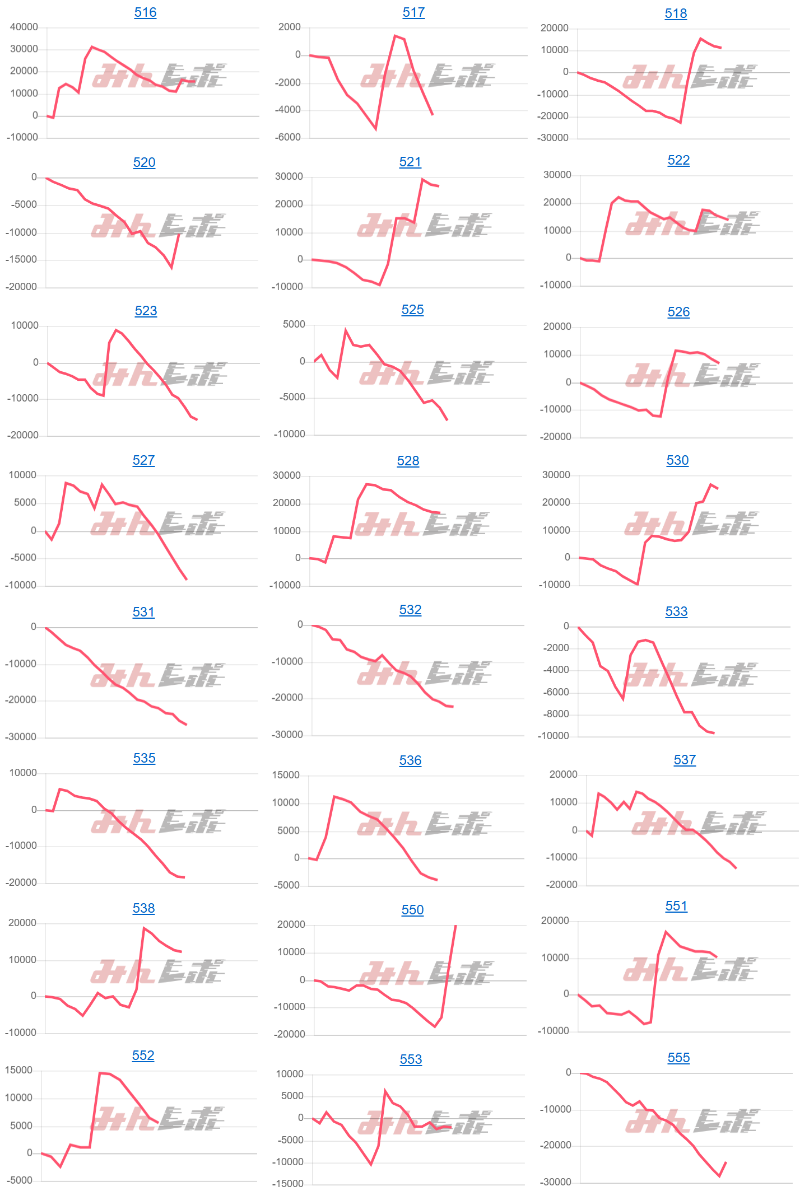Screen dimensions: 800x1196
Task: Open the 517 chart link
Action: pyautogui.click(x=412, y=13)
